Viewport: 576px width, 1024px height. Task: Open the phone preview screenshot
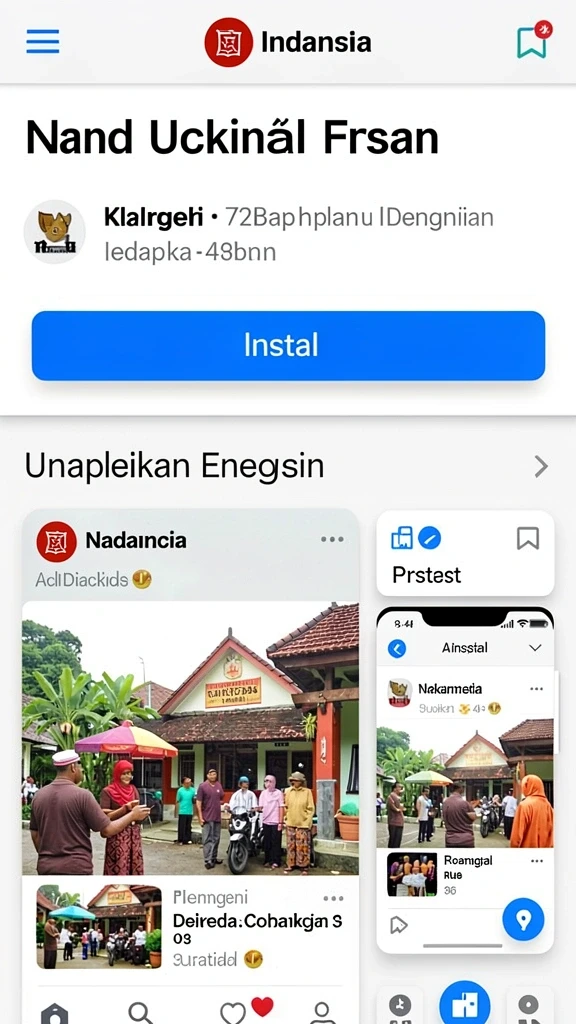point(465,780)
